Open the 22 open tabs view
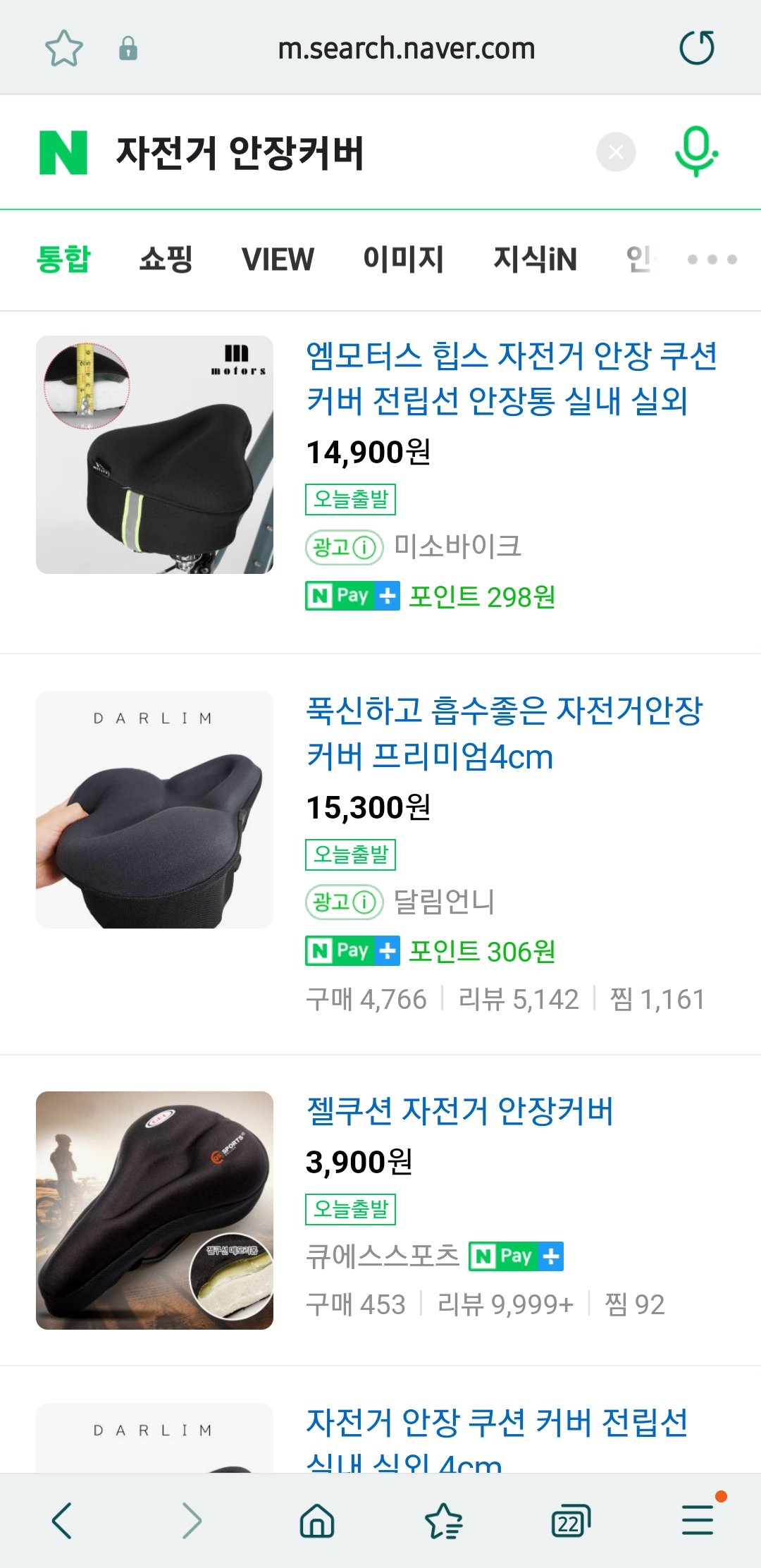 click(x=570, y=1521)
